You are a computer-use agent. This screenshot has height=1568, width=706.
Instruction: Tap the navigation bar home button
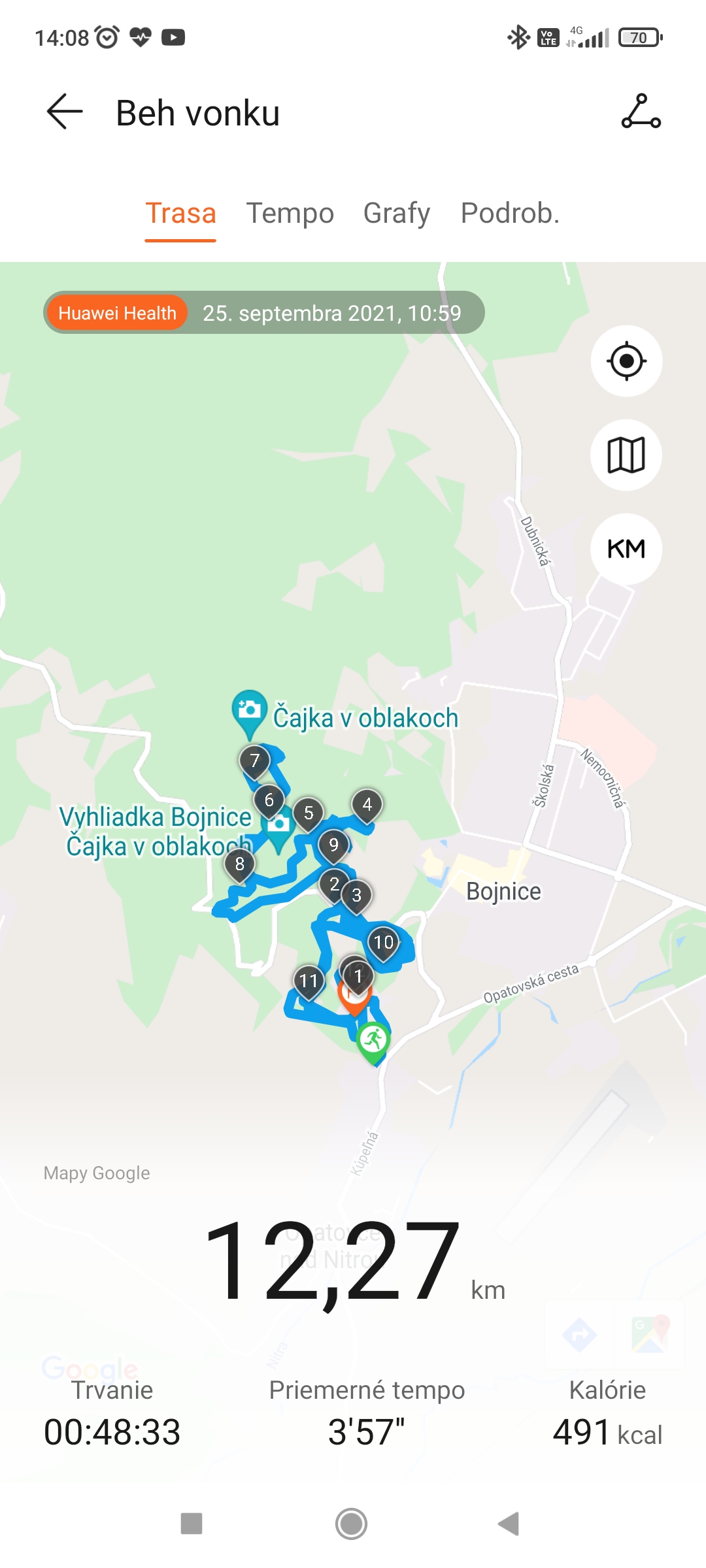pyautogui.click(x=352, y=1524)
